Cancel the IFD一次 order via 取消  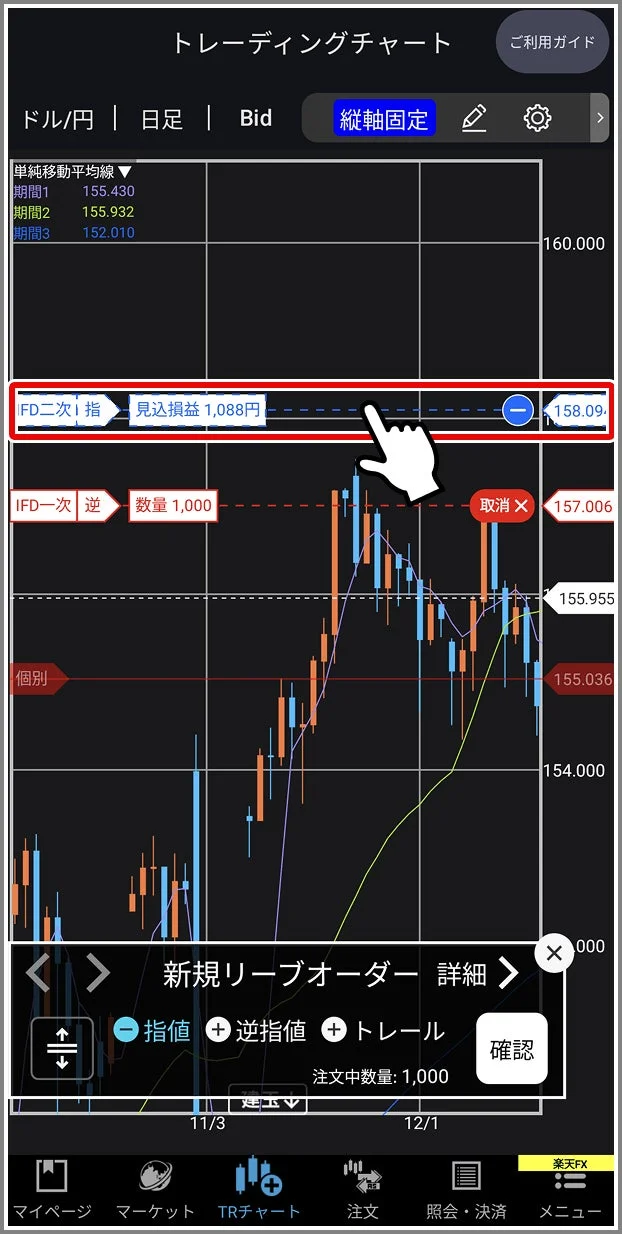(x=502, y=505)
